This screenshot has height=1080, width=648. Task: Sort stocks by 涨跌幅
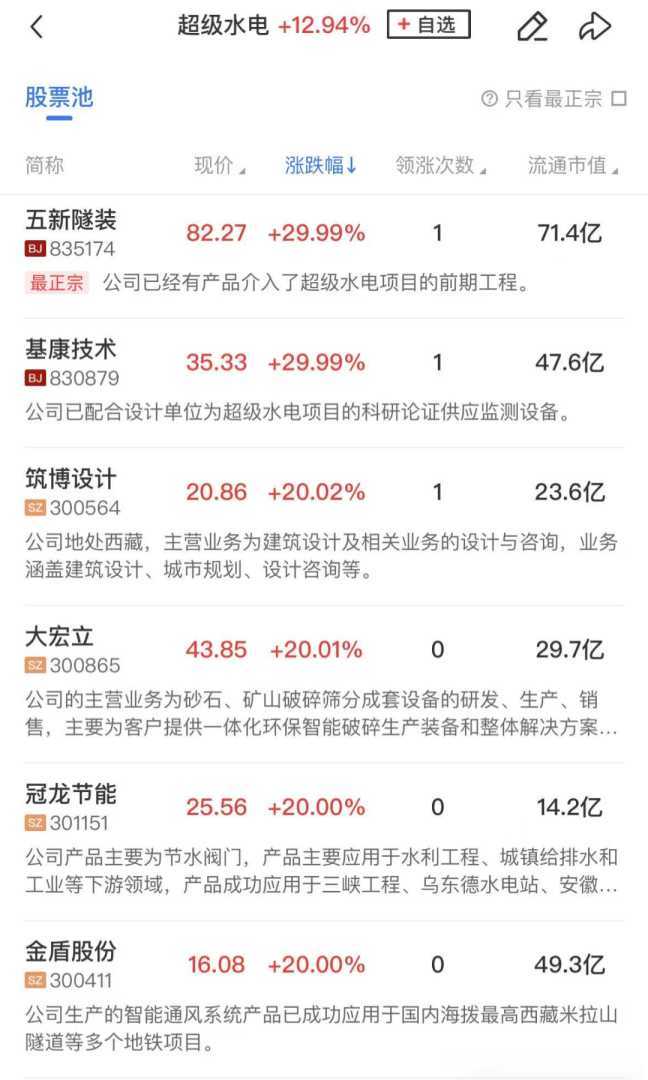tap(321, 166)
